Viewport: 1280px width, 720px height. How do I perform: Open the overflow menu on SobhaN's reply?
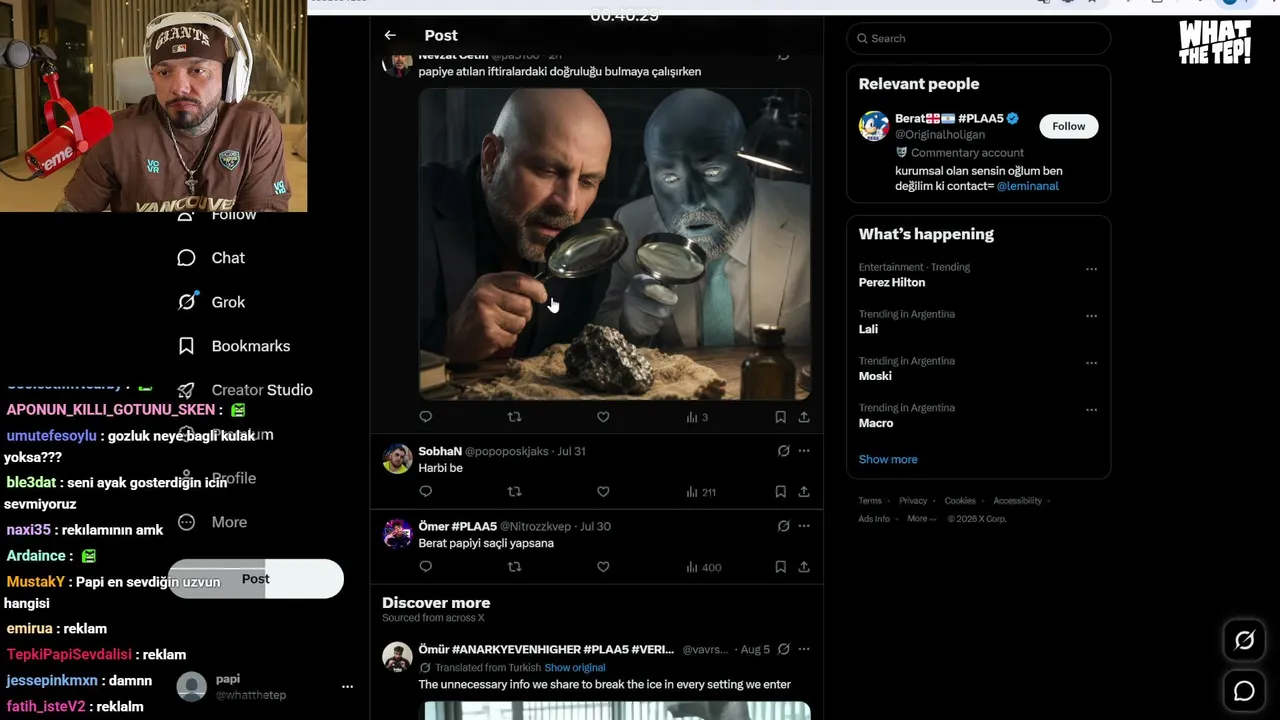804,451
